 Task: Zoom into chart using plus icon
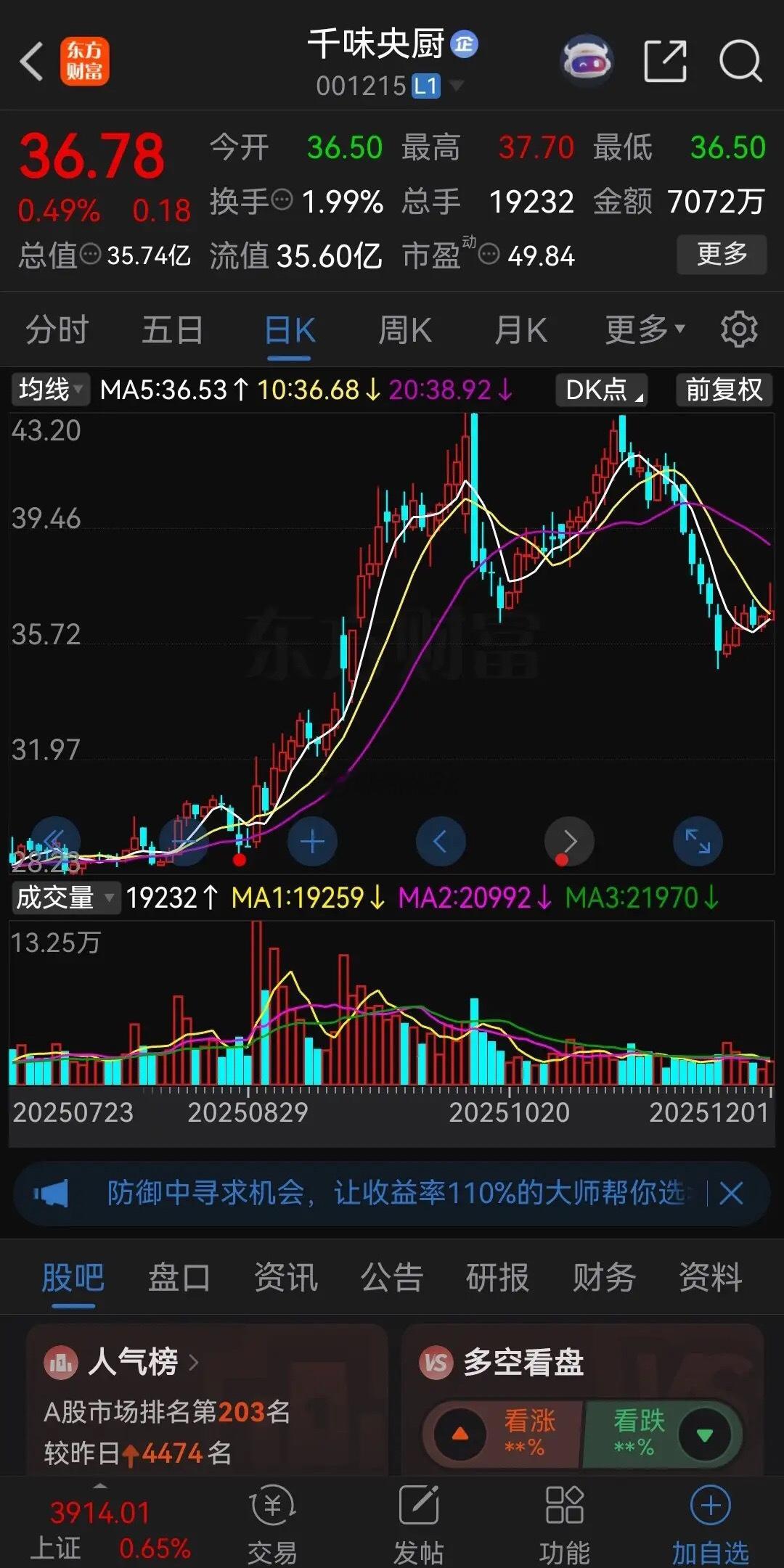click(312, 840)
